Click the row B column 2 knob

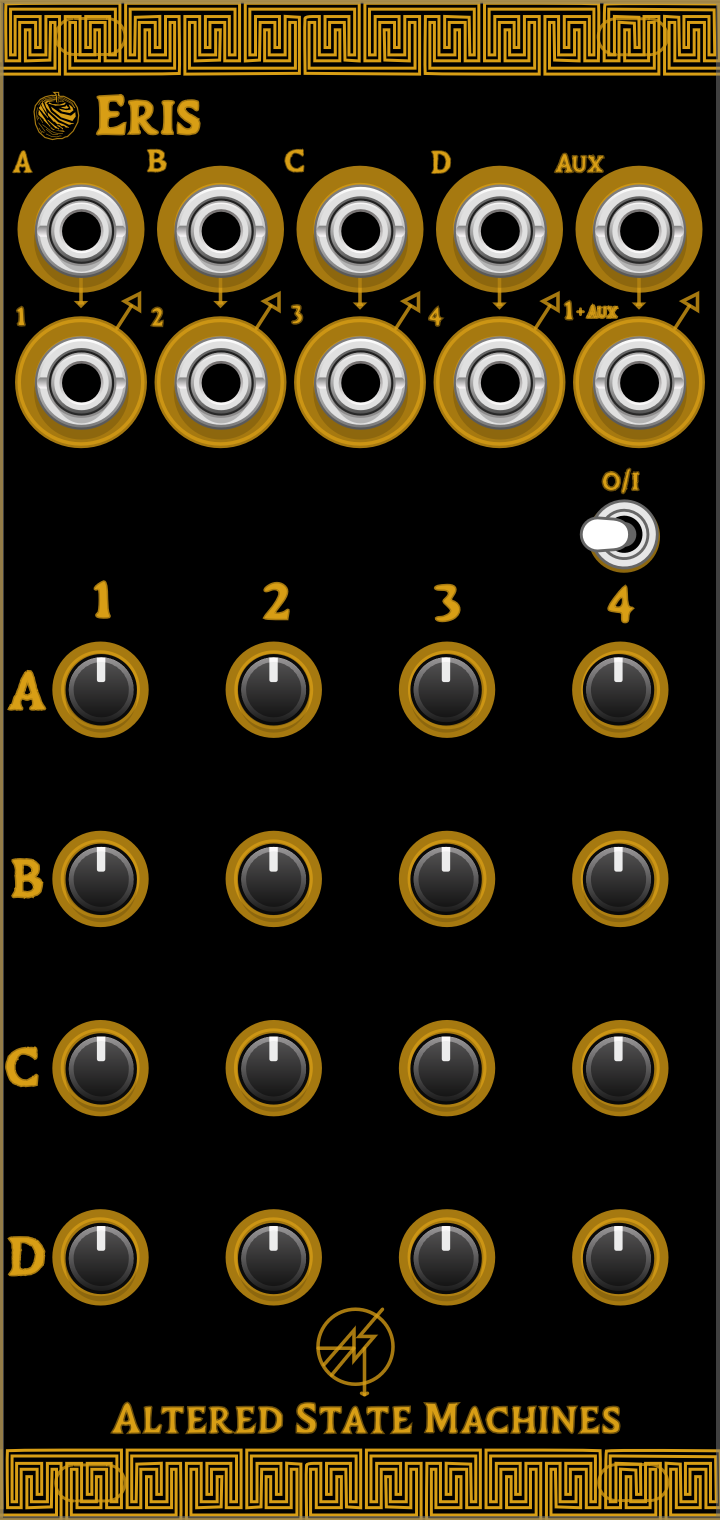[x=273, y=879]
